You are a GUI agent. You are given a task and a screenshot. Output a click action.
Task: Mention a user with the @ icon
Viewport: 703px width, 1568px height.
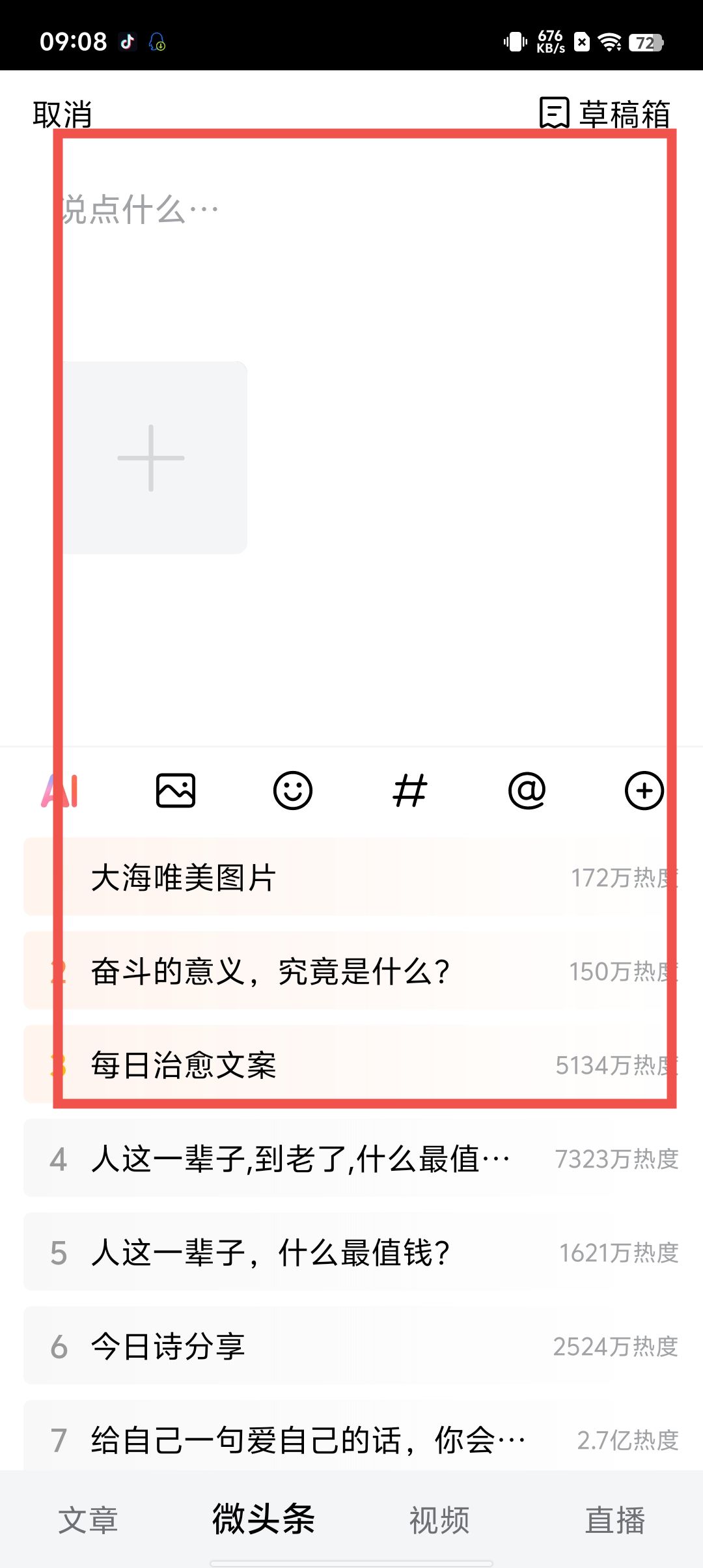[x=527, y=791]
